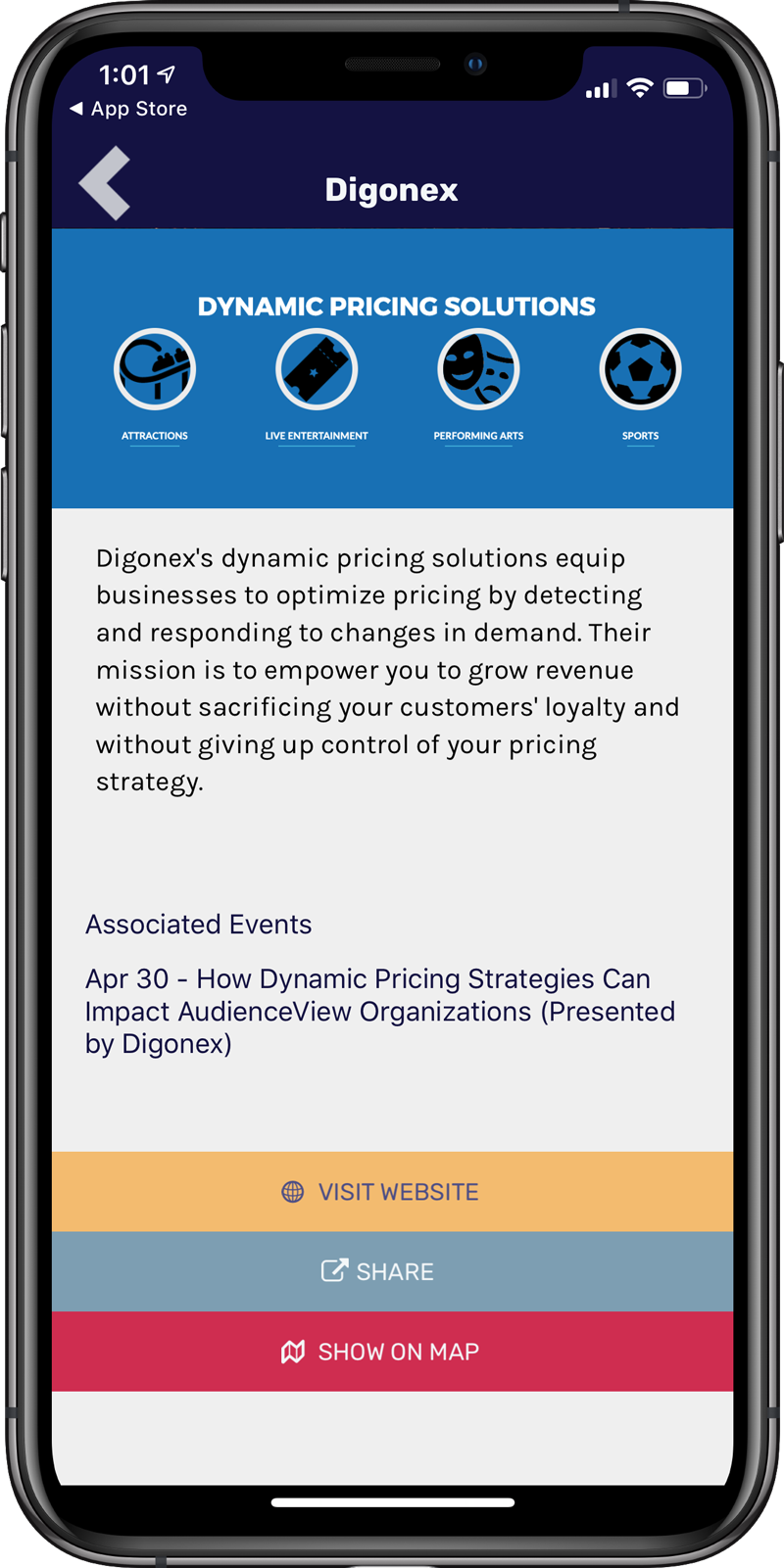
Task: Open the Visit Website button
Action: coord(392,1192)
